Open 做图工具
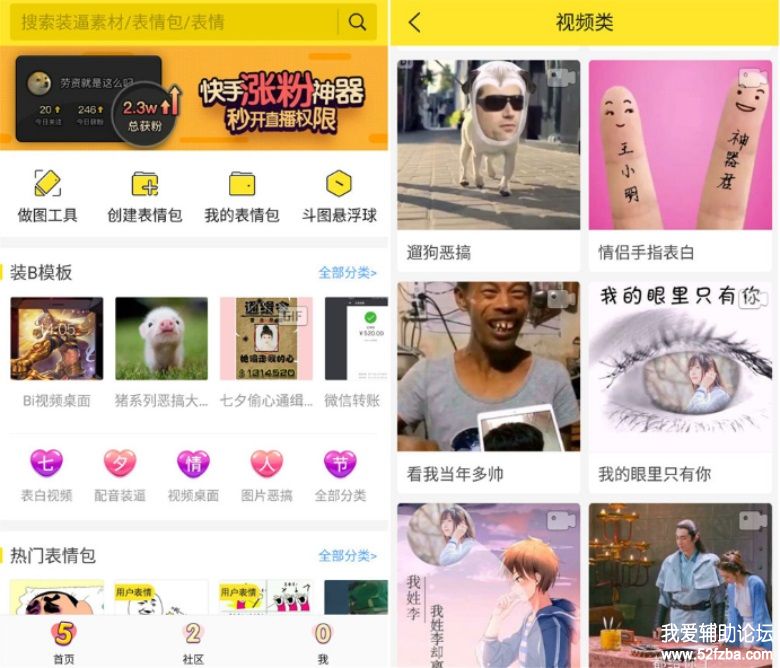Viewport: 780px width, 668px height. pos(47,195)
